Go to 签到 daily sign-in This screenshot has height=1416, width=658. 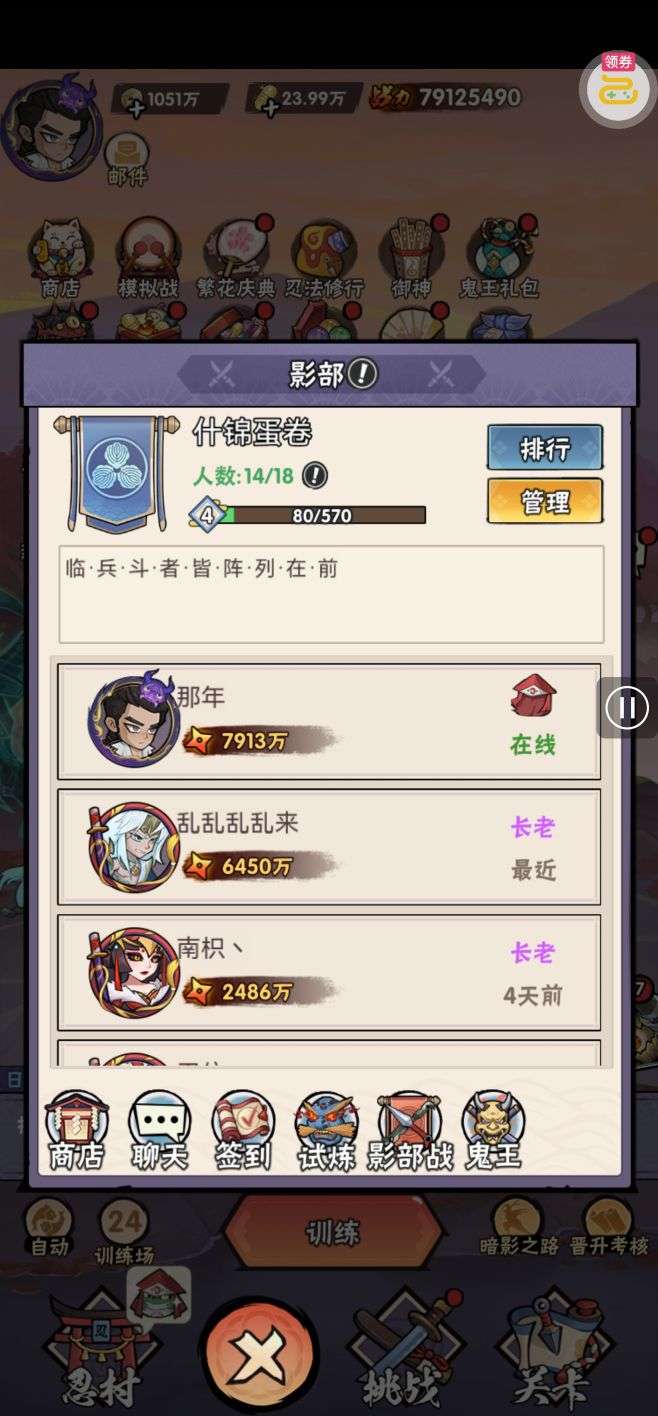pos(243,1131)
